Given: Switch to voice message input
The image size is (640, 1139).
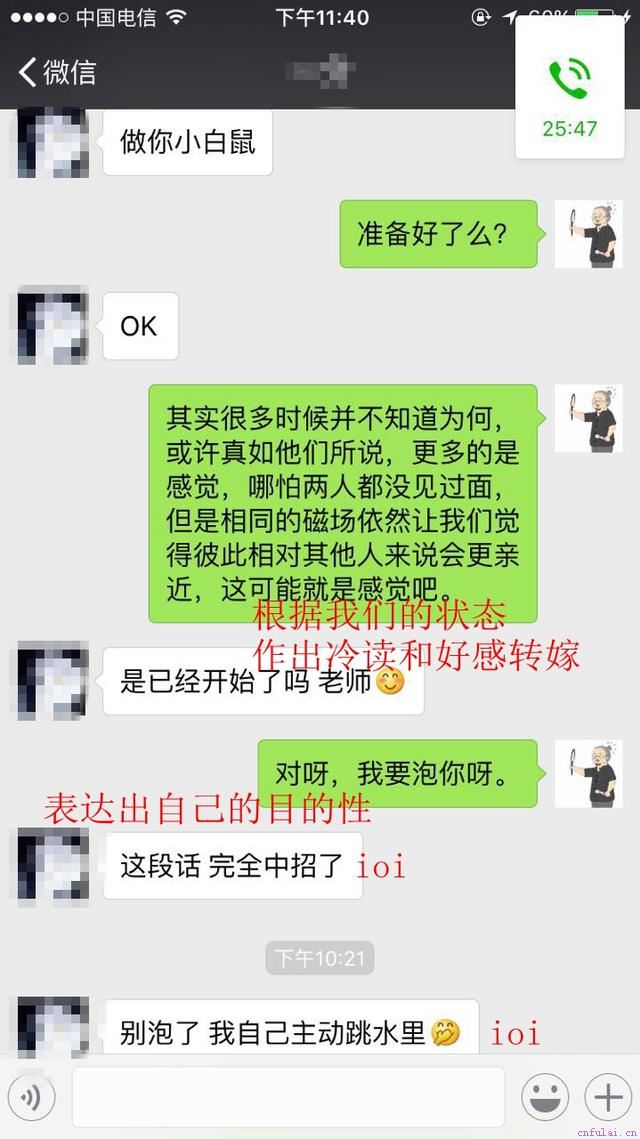Looking at the screenshot, I should click(x=31, y=1097).
